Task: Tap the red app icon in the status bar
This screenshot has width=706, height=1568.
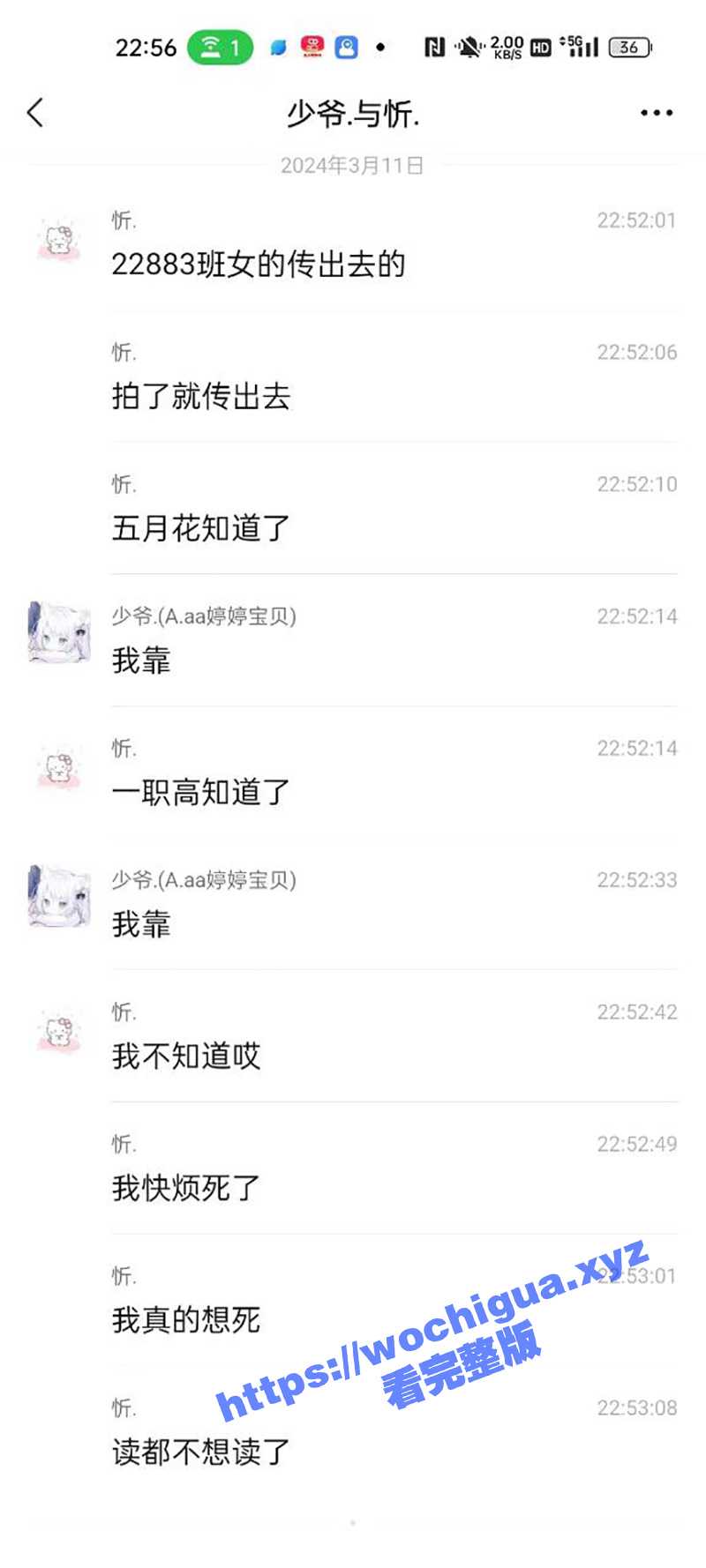Action: click(311, 45)
